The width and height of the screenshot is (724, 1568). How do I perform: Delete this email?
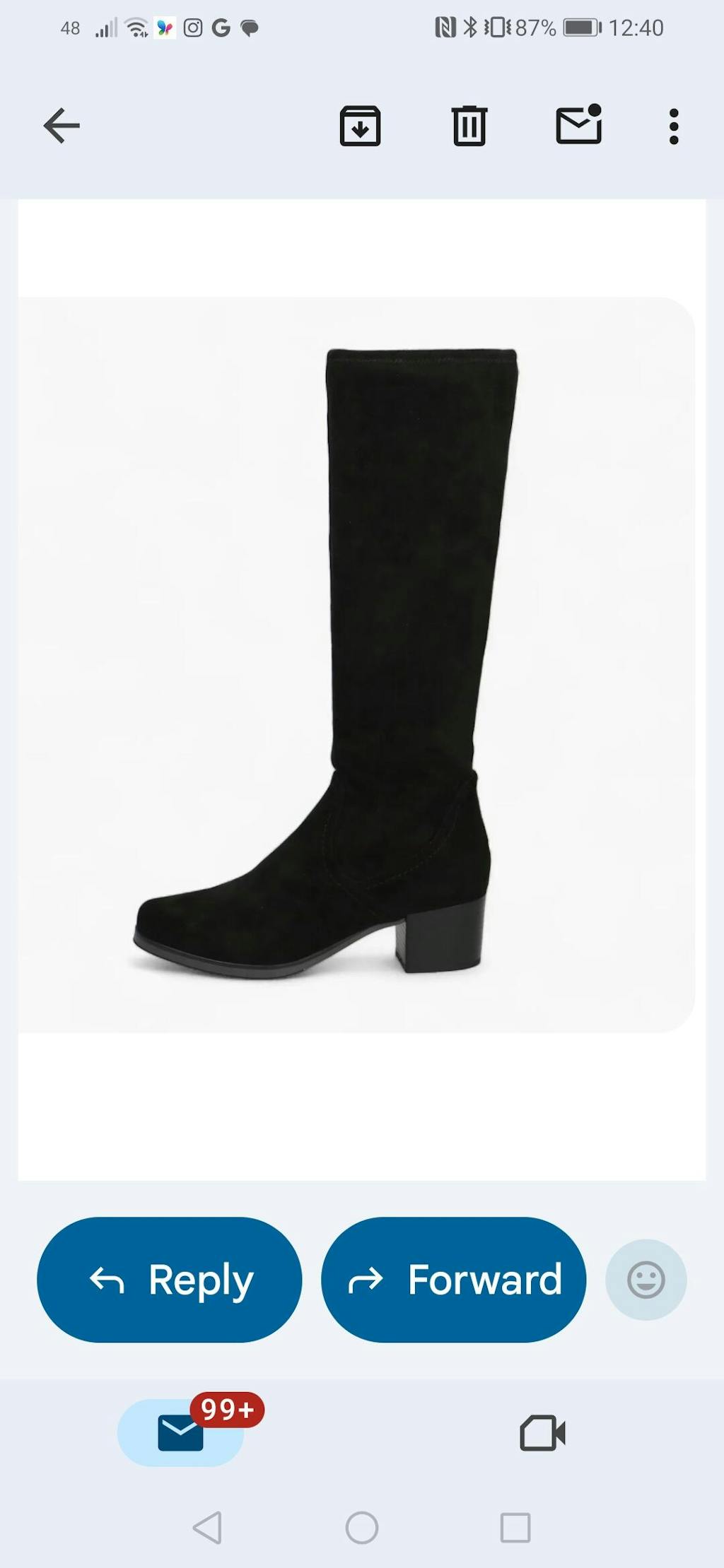pos(469,126)
